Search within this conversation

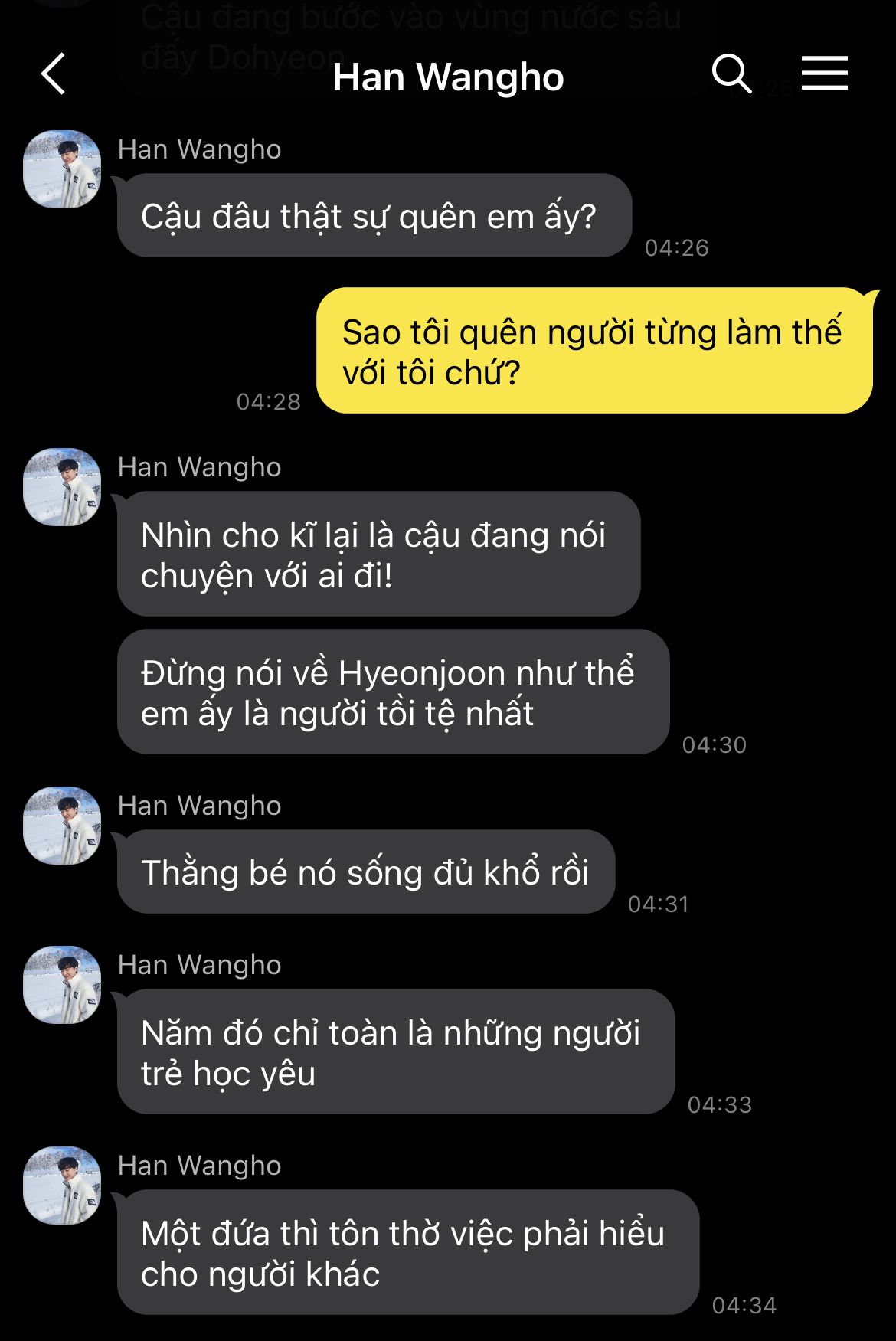731,74
